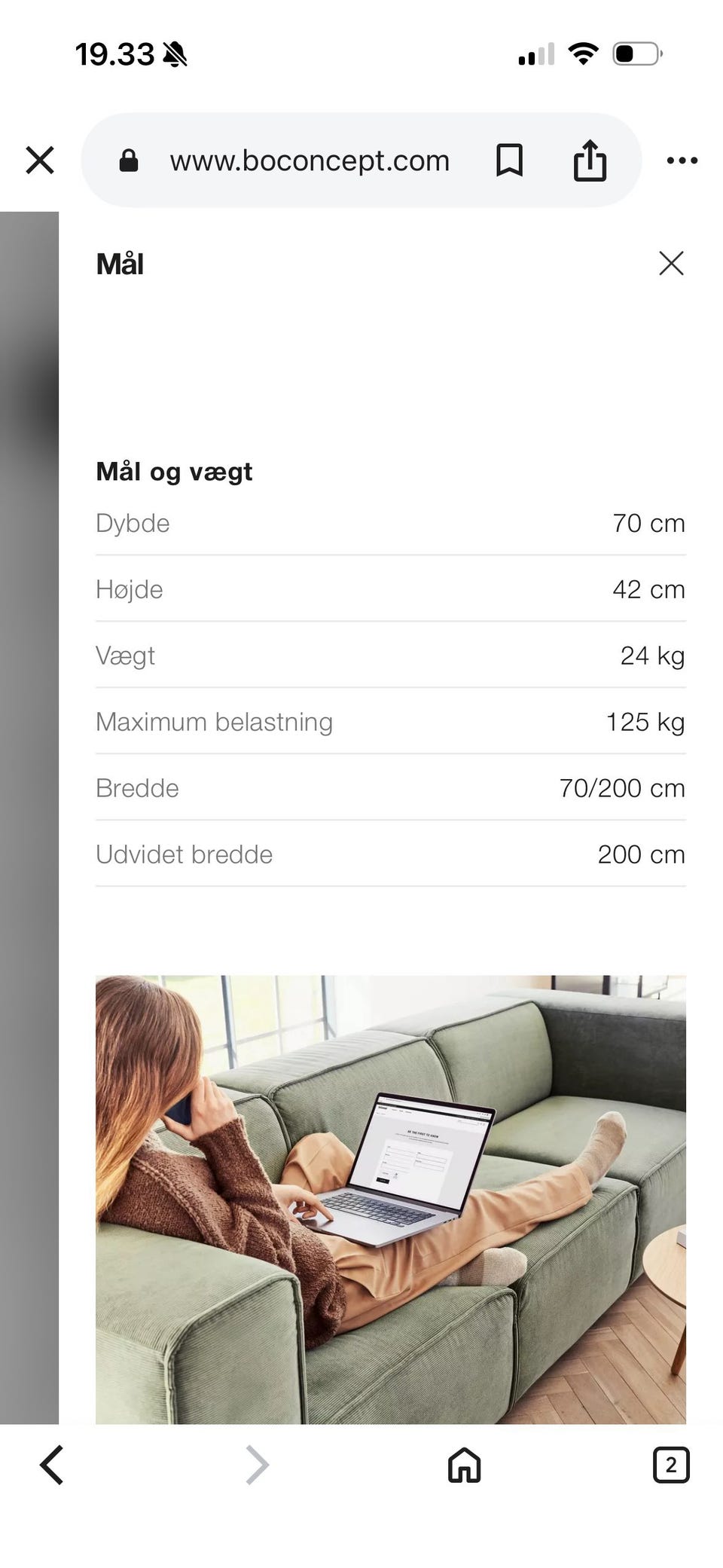Open the more options ellipsis icon

tap(682, 160)
